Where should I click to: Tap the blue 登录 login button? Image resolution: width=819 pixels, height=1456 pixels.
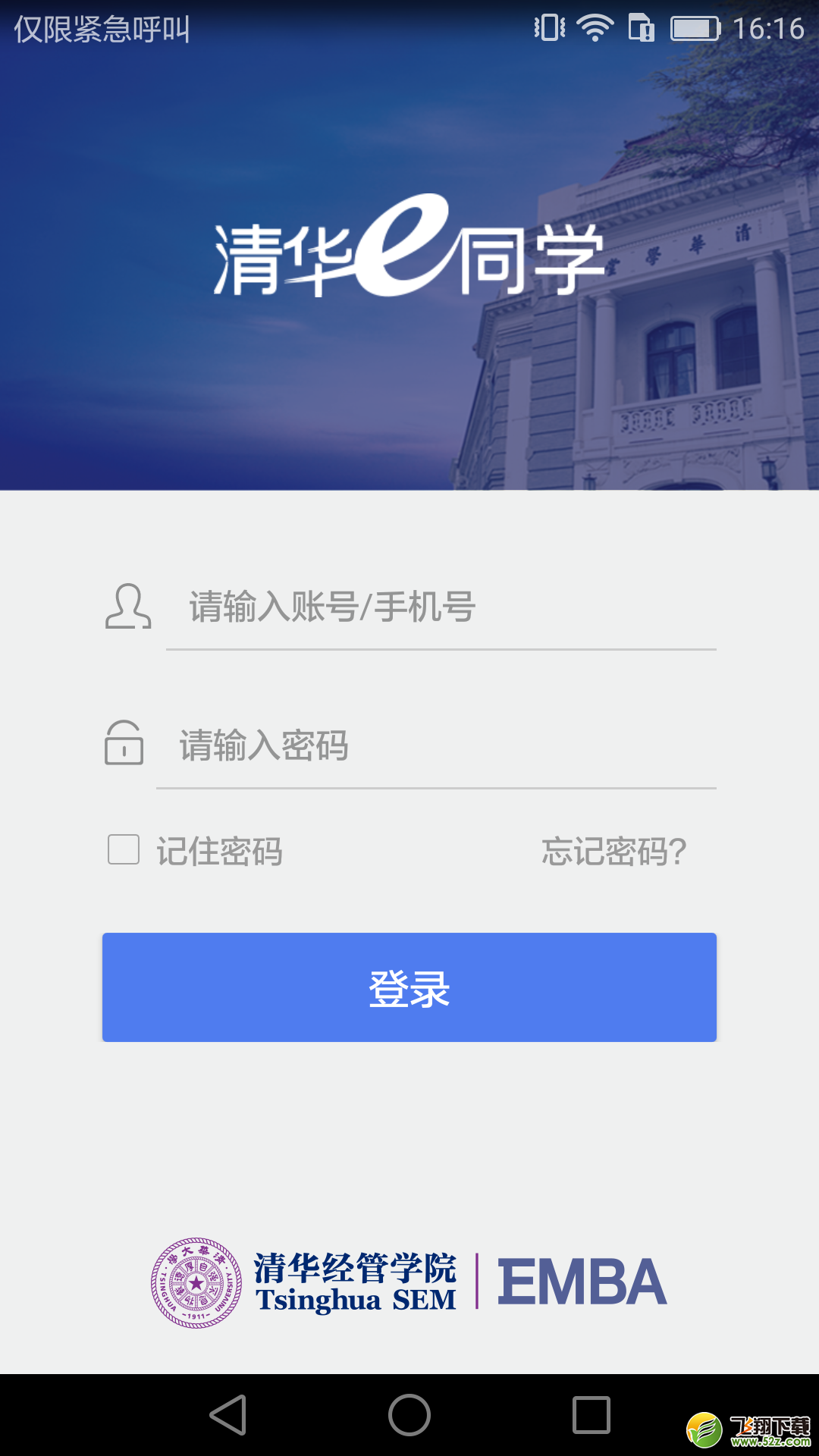pos(409,987)
